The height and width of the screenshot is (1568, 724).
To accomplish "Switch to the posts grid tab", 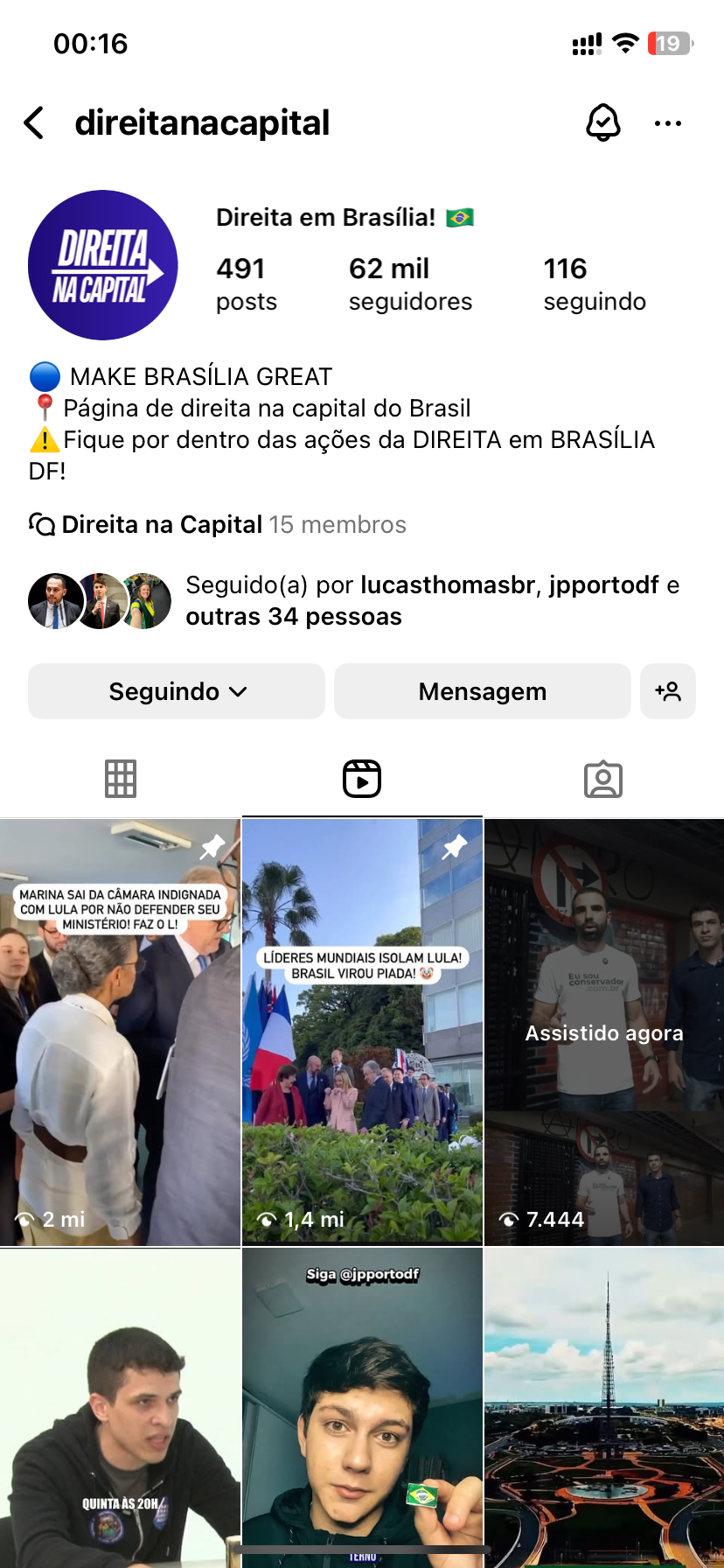I will point(121,778).
